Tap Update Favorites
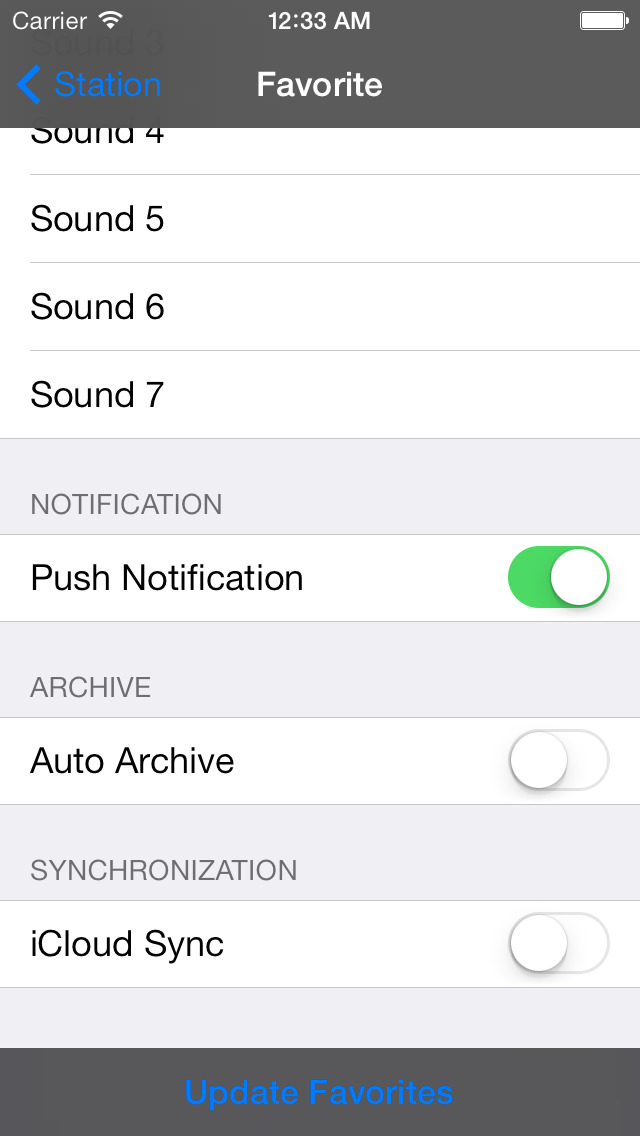The height and width of the screenshot is (1136, 640). pyautogui.click(x=319, y=1092)
